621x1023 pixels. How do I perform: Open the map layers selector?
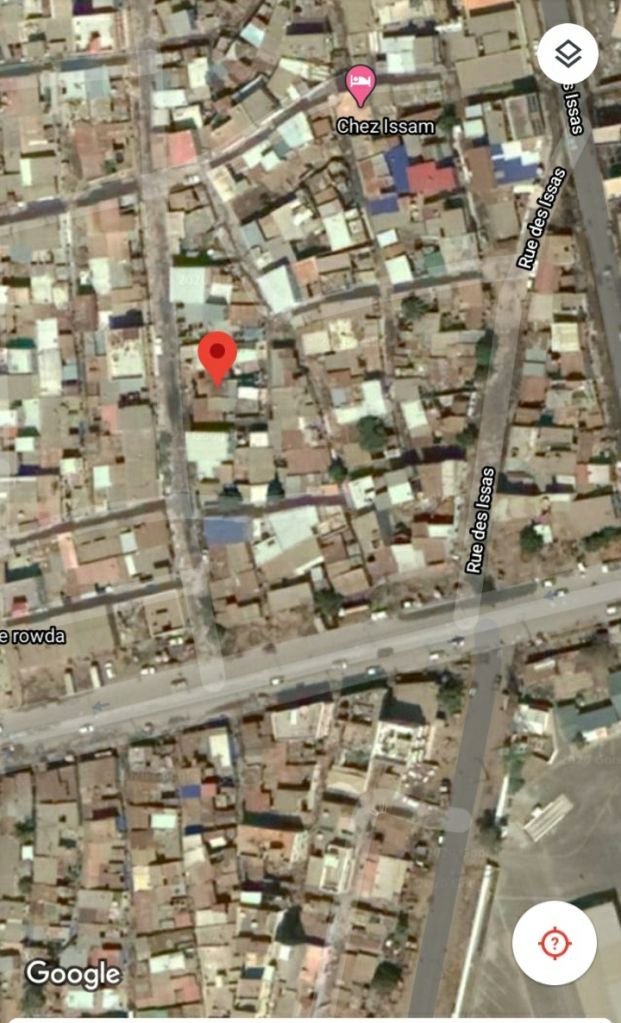pos(567,54)
